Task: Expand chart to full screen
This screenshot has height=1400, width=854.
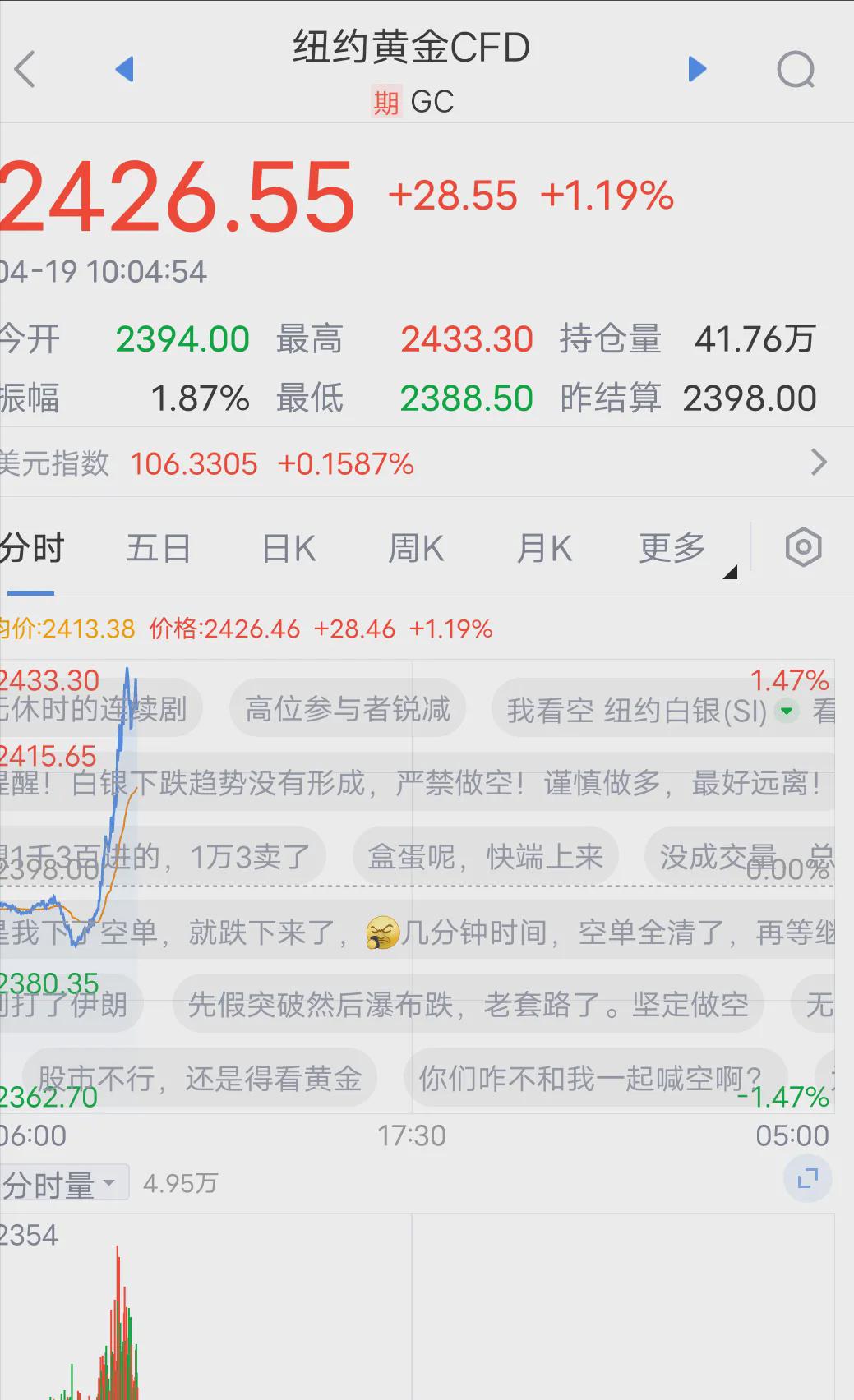Action: pos(808,1178)
